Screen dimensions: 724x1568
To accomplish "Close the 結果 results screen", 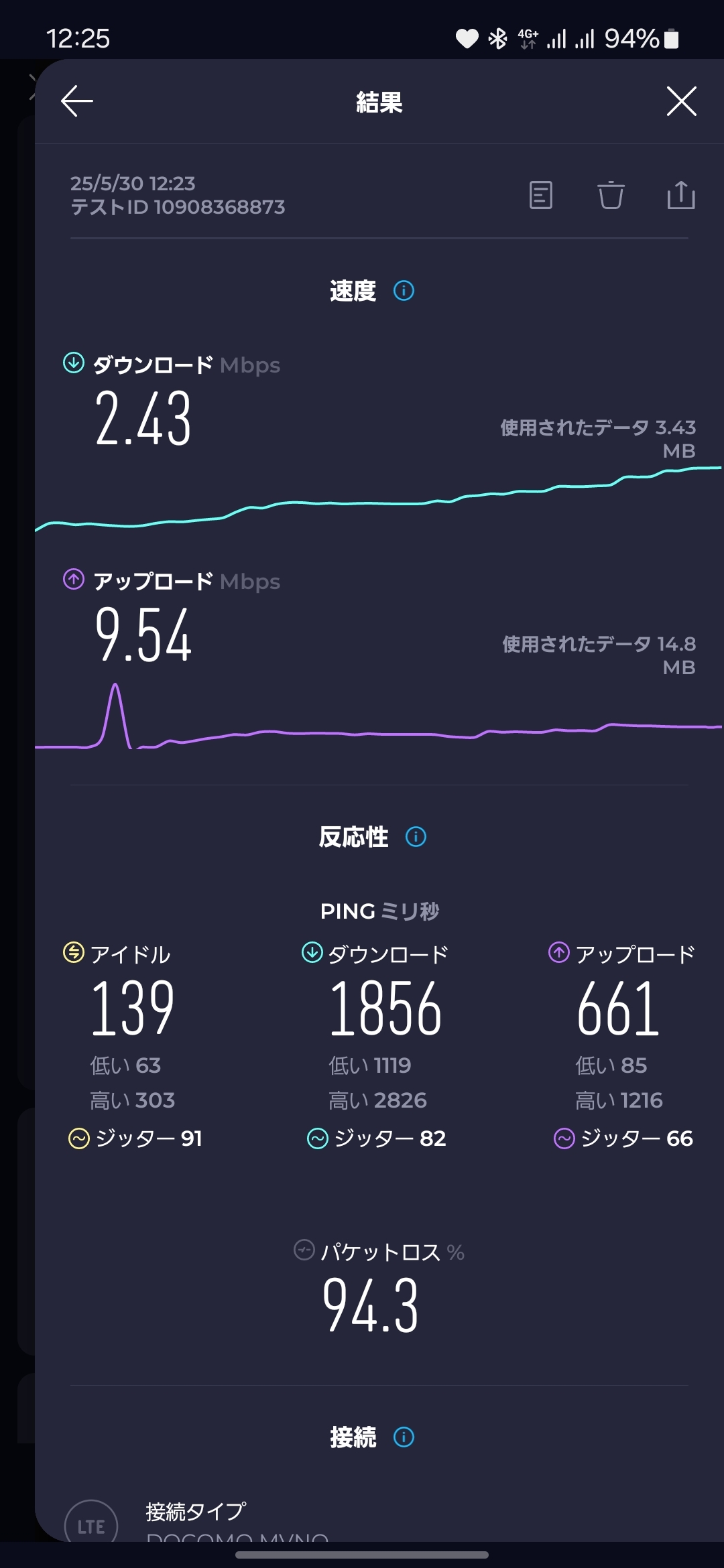I will (x=681, y=101).
